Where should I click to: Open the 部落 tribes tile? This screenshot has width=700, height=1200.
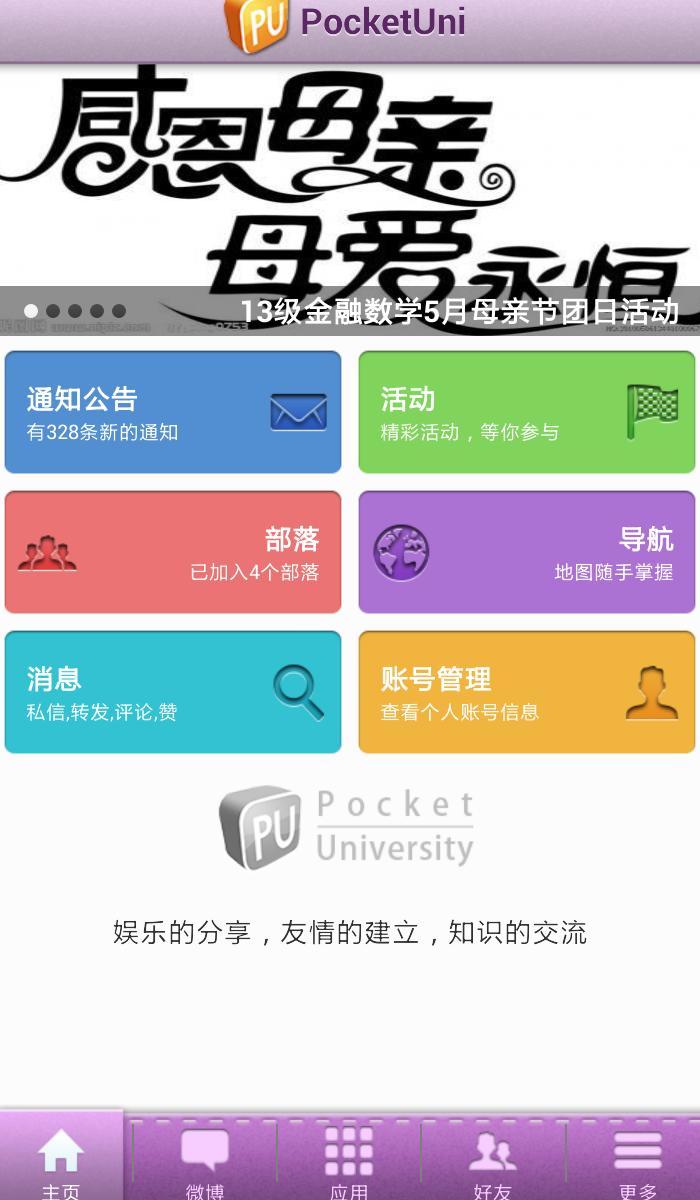click(173, 552)
